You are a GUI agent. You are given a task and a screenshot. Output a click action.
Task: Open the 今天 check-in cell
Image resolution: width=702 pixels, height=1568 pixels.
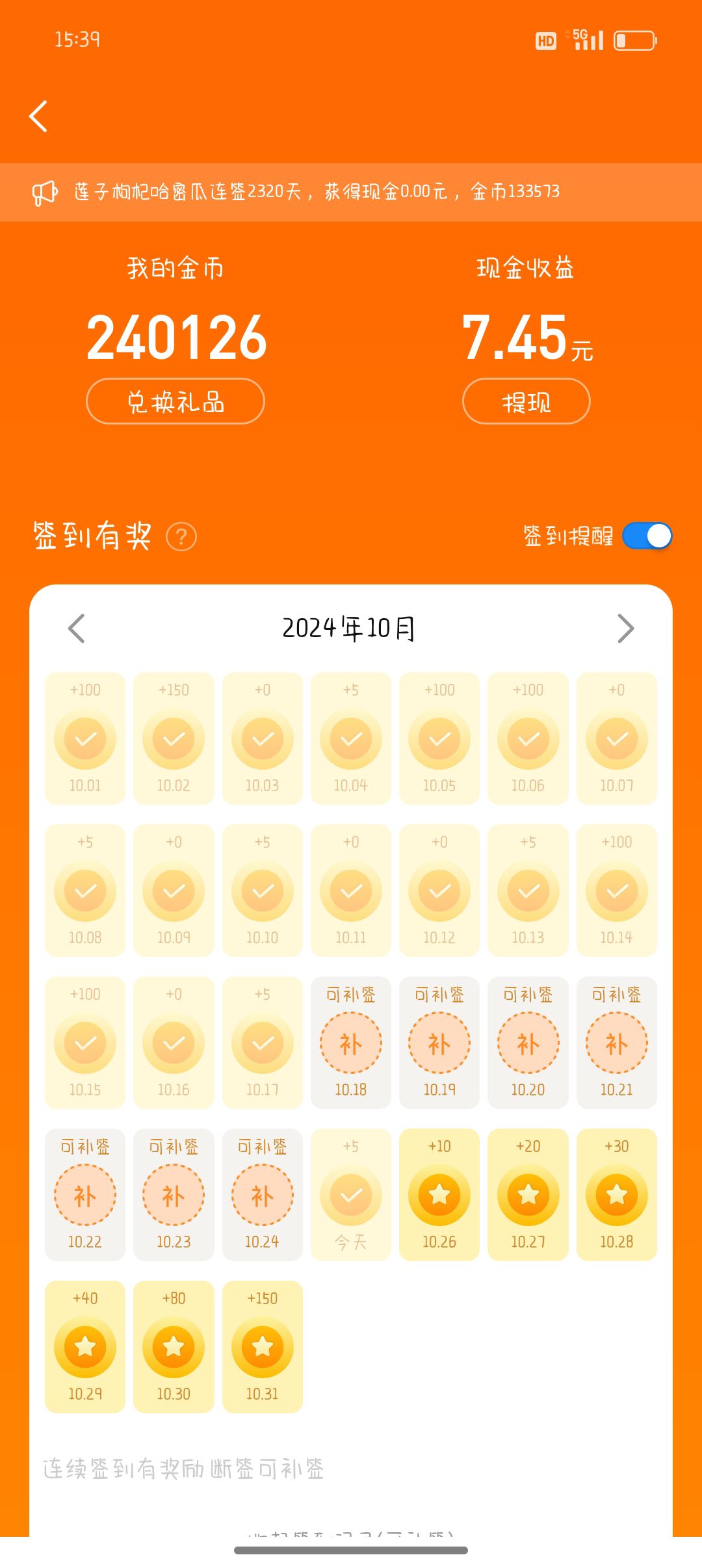tap(351, 1195)
